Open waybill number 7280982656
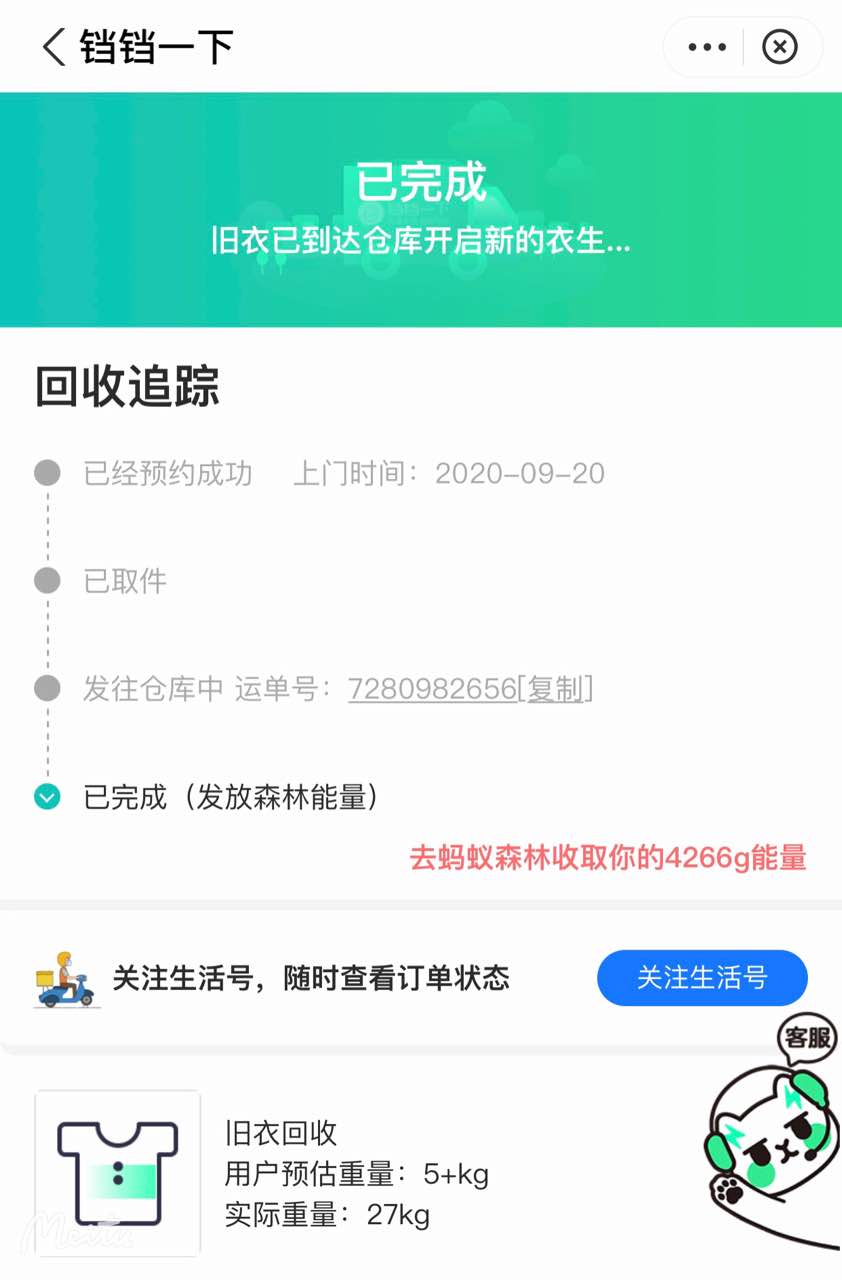The width and height of the screenshot is (842, 1280). [432, 689]
